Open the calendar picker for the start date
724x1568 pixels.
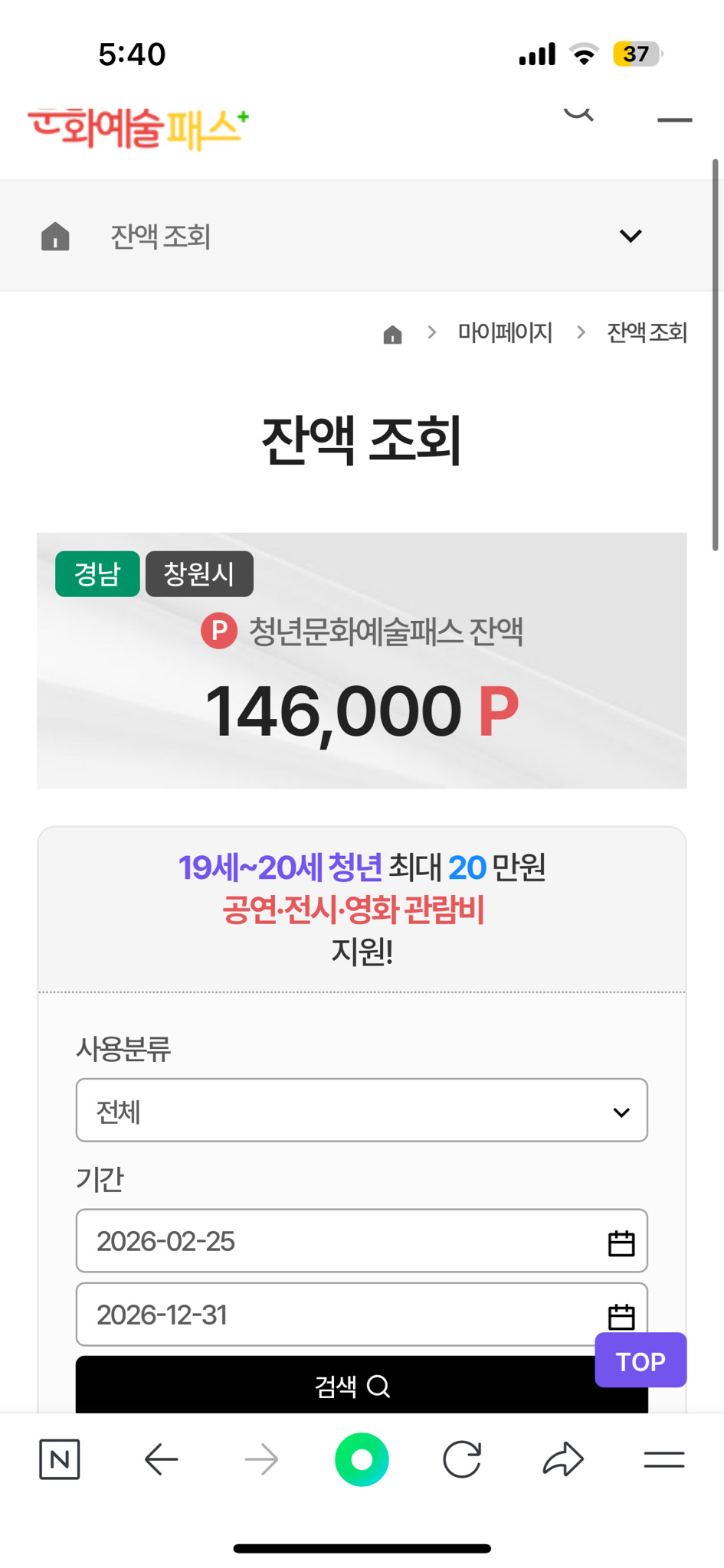pos(622,1241)
